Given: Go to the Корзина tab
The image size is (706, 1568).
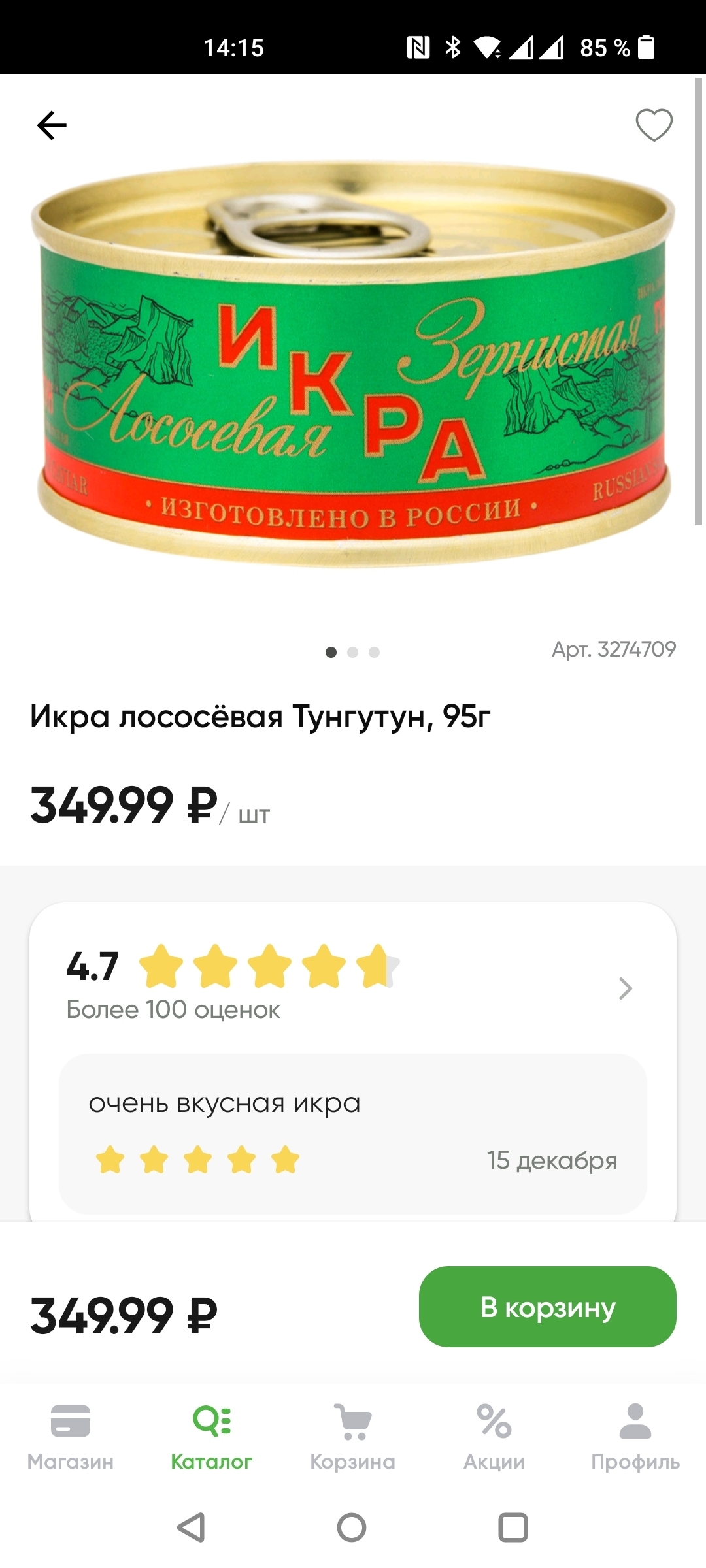Looking at the screenshot, I should [353, 1437].
